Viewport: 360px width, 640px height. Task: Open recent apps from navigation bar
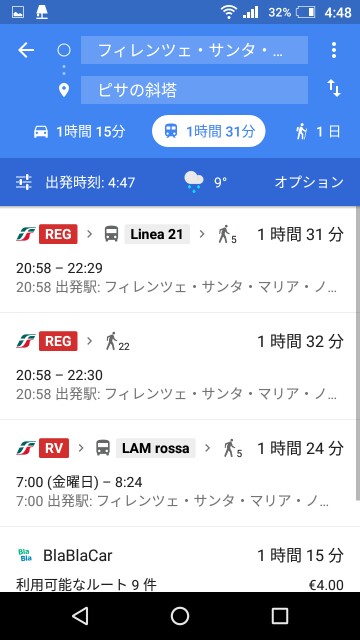pyautogui.click(x=280, y=616)
